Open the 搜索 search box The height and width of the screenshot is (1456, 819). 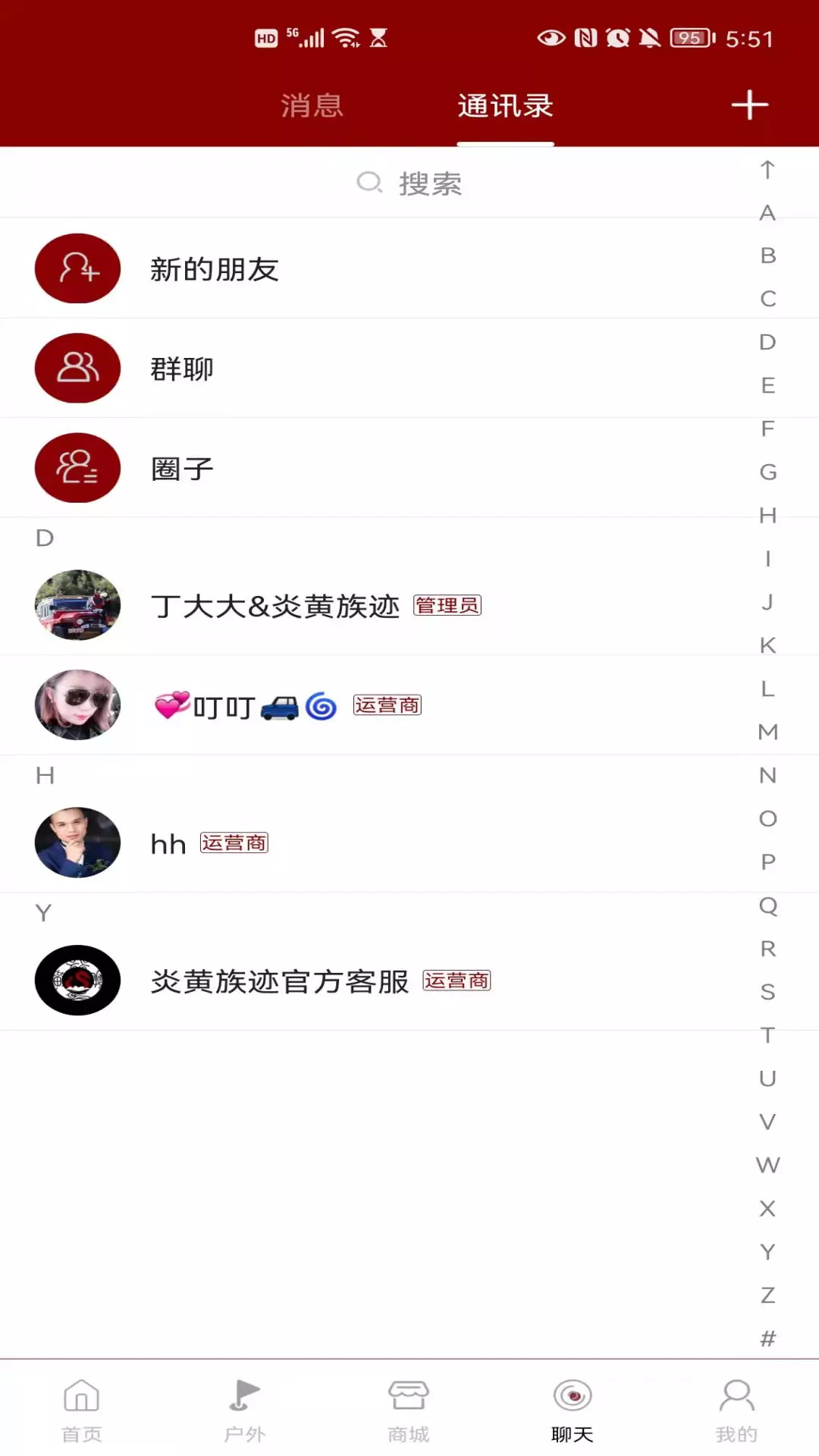[x=409, y=183]
